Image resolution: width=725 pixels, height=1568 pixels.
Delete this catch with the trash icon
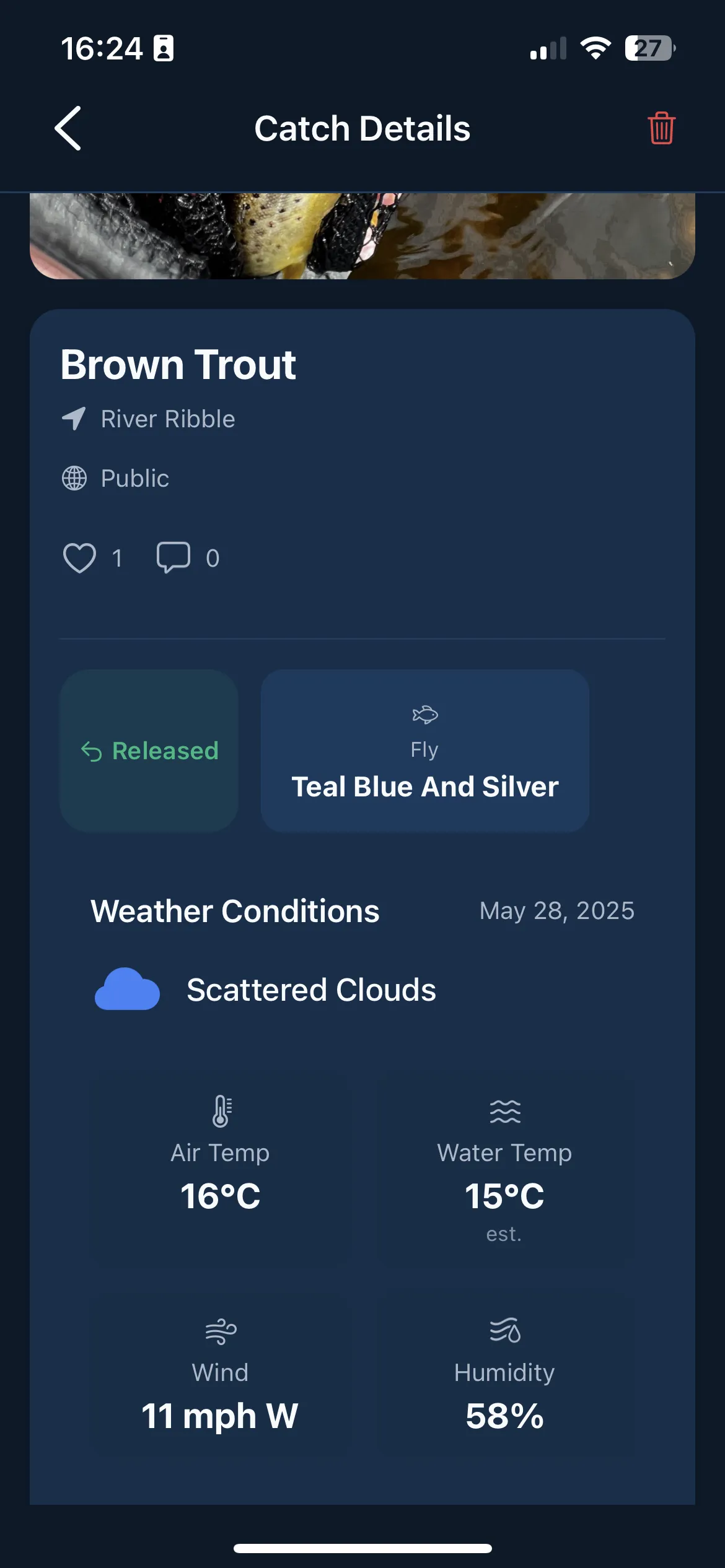pos(661,128)
